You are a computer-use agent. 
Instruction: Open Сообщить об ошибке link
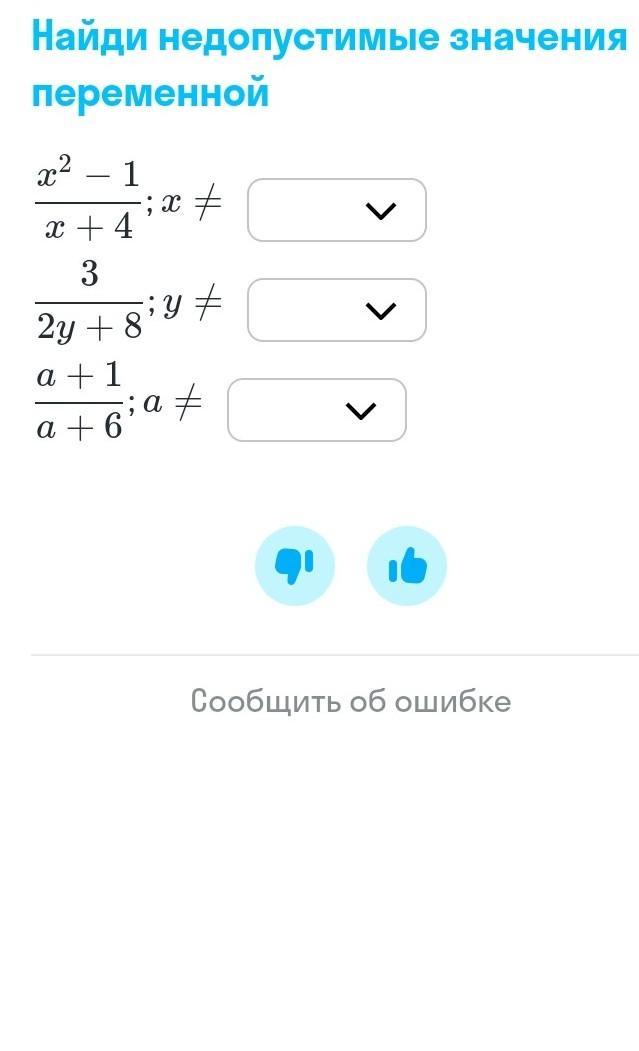click(x=351, y=701)
